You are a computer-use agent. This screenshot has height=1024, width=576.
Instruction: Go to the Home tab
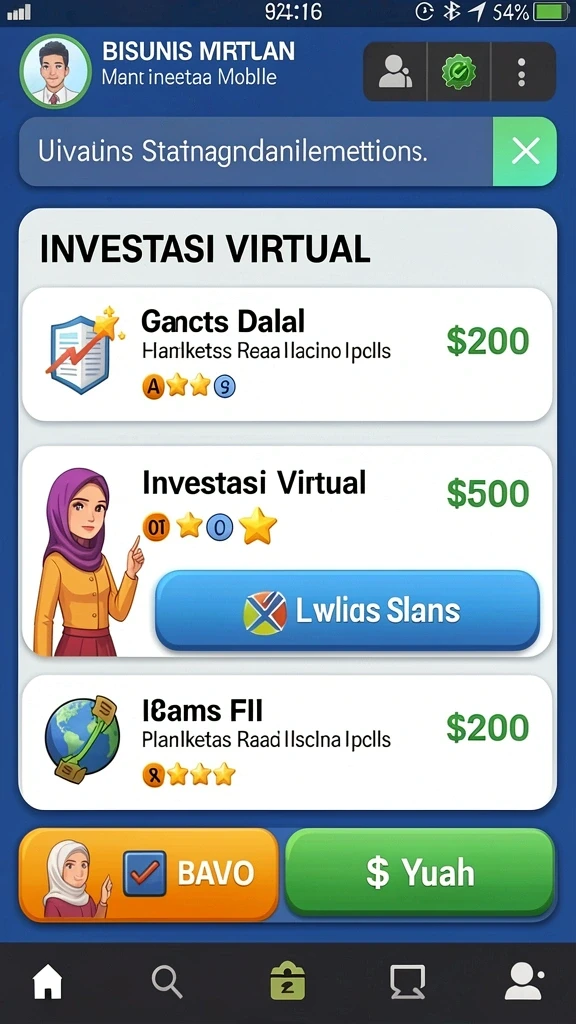click(x=48, y=982)
